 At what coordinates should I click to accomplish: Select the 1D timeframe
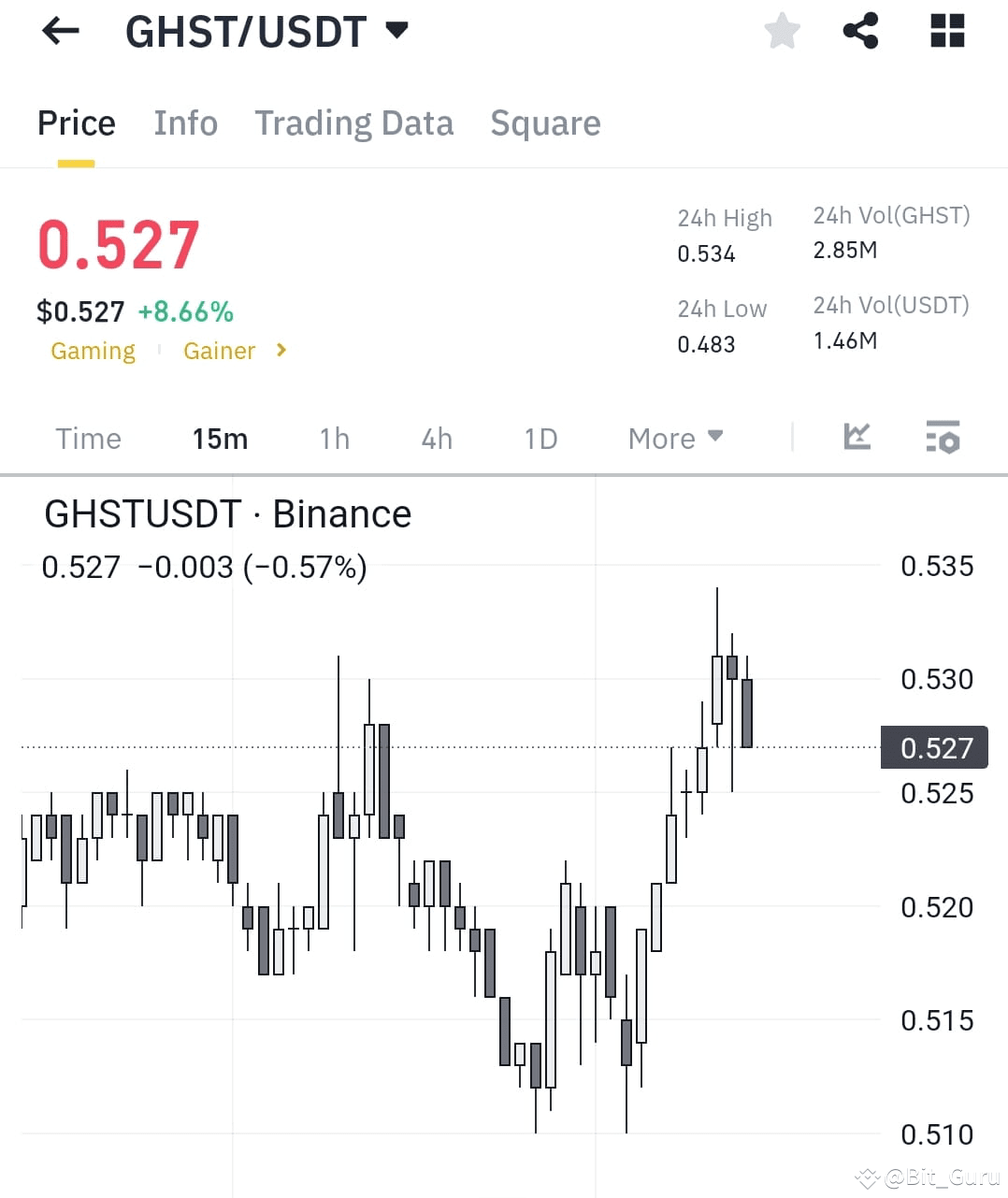pyautogui.click(x=540, y=438)
